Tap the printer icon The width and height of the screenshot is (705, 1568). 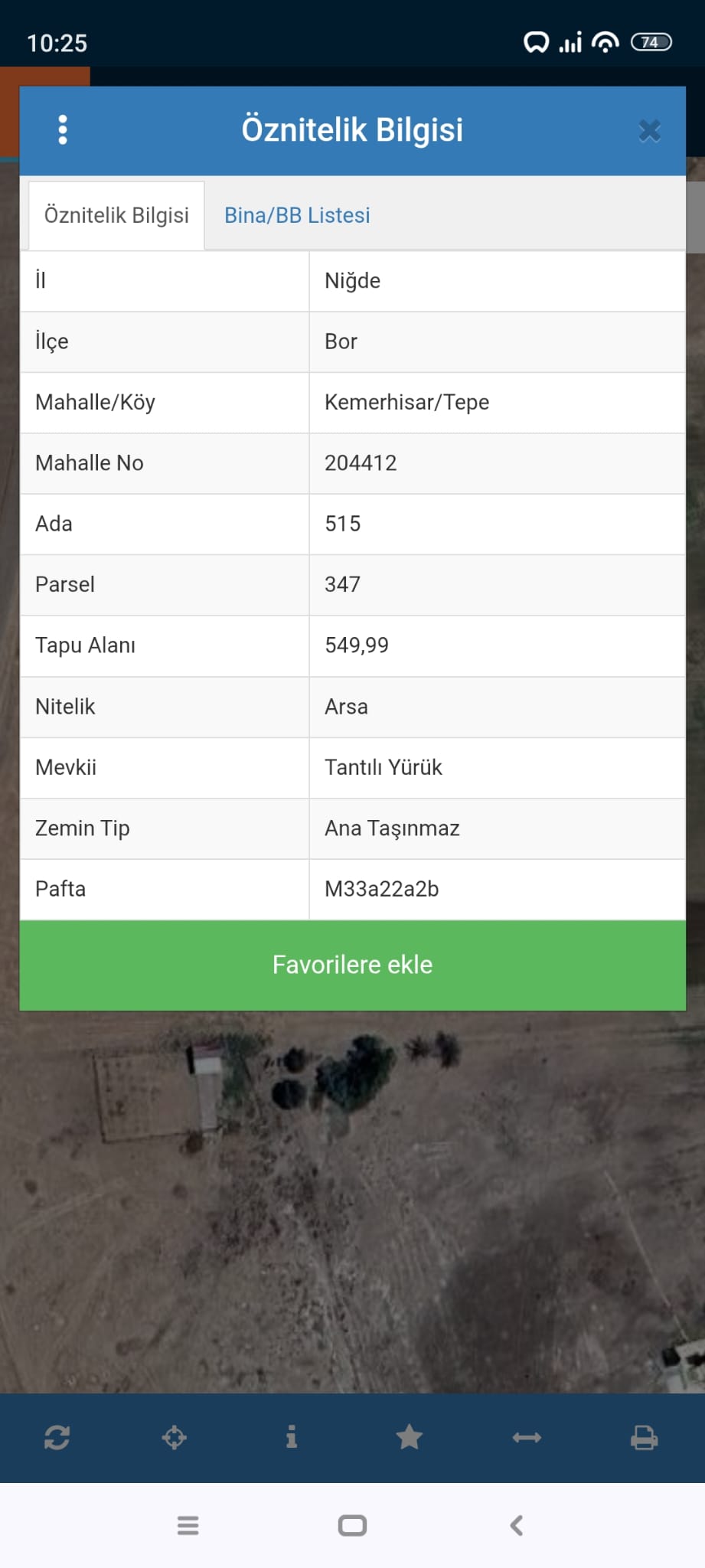[644, 1437]
